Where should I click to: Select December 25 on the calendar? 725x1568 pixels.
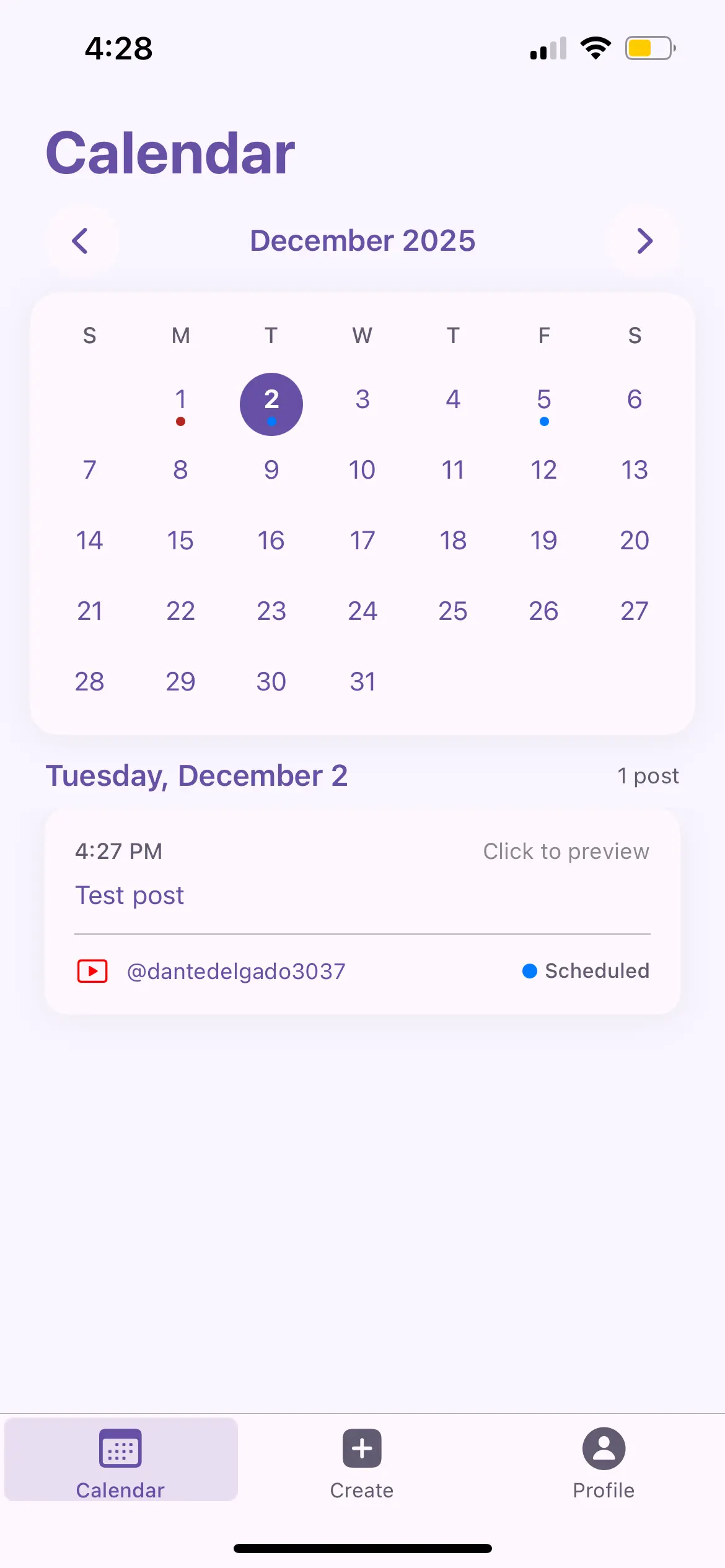pyautogui.click(x=453, y=611)
